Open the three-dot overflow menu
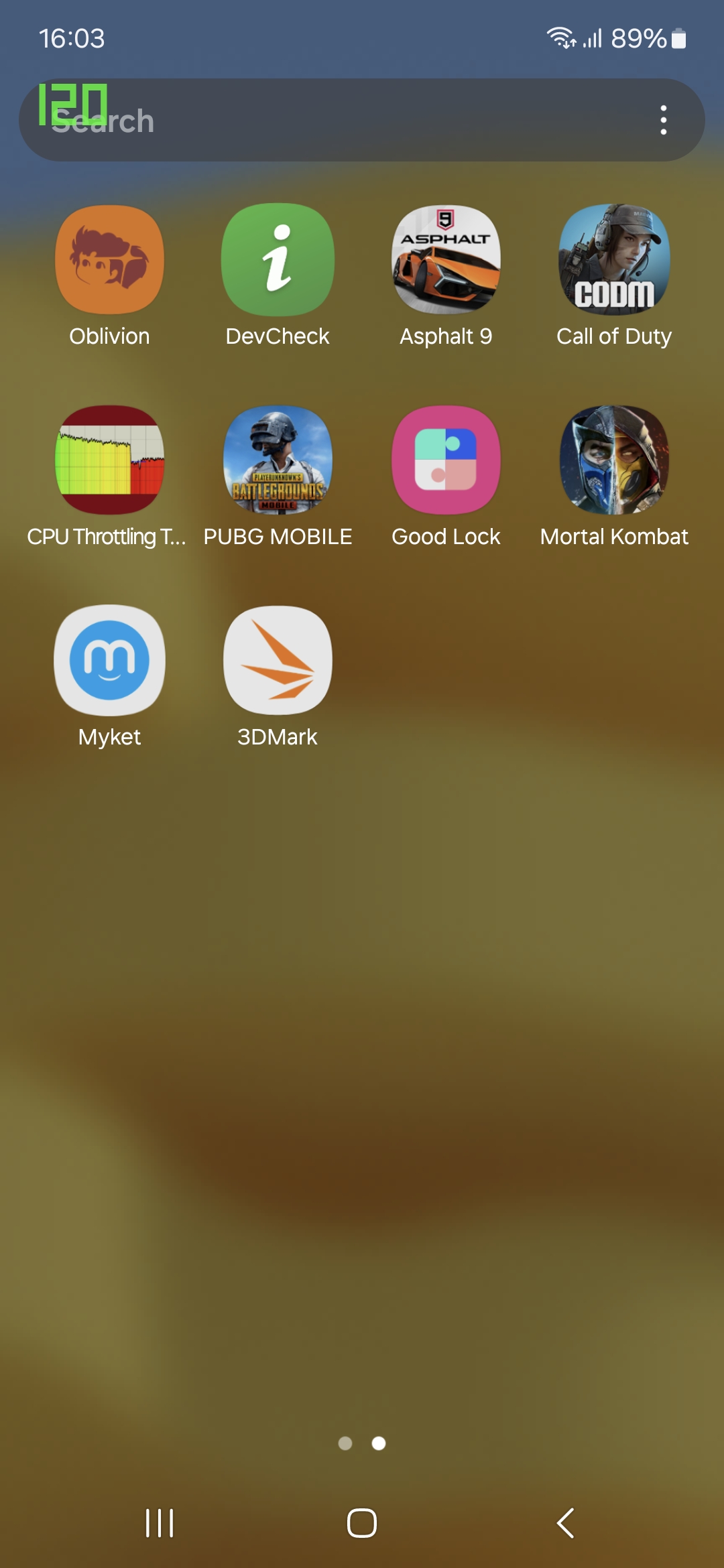The image size is (724, 1568). [x=663, y=121]
